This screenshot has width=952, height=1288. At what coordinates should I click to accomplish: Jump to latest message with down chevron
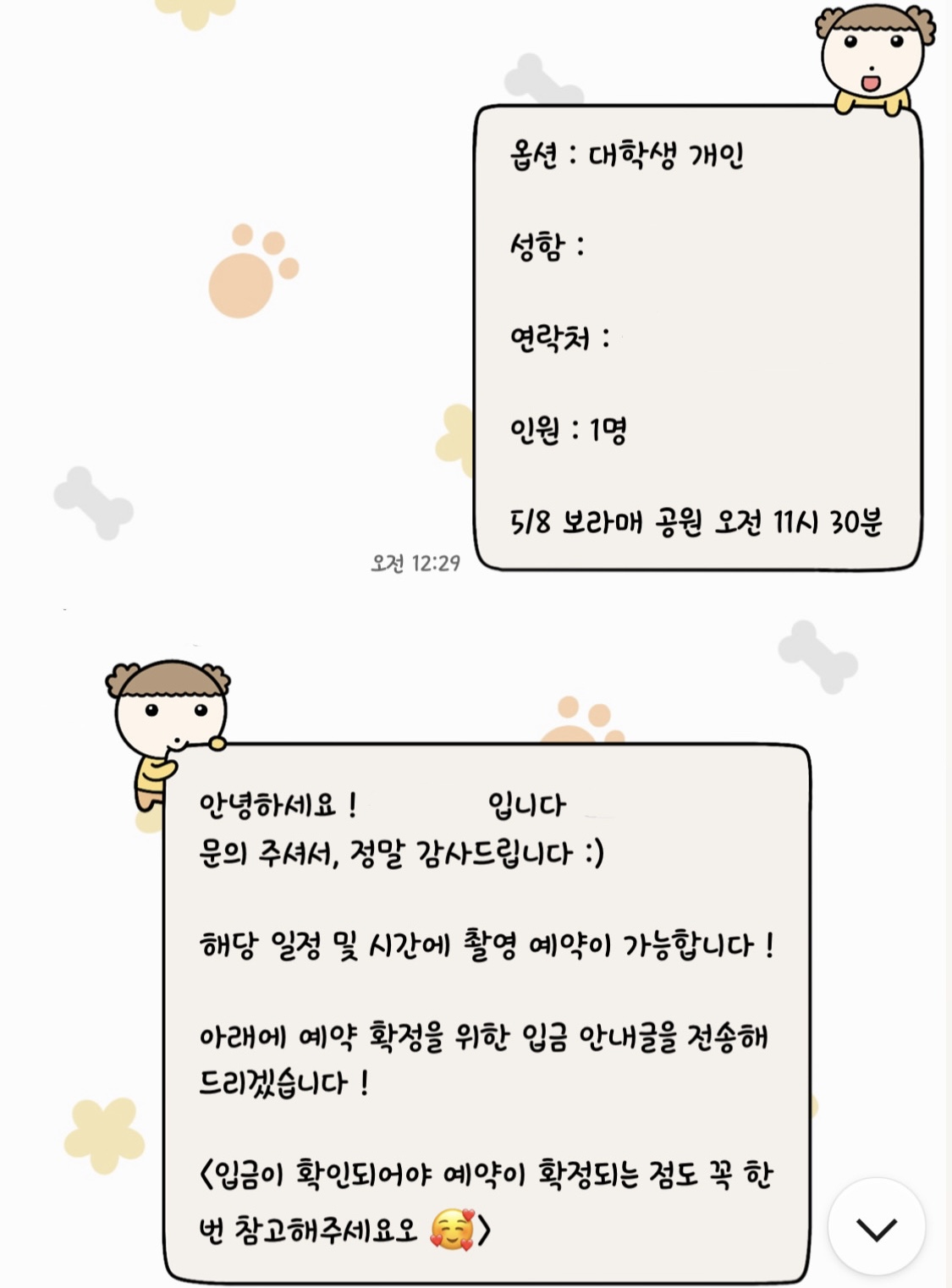point(876,1227)
